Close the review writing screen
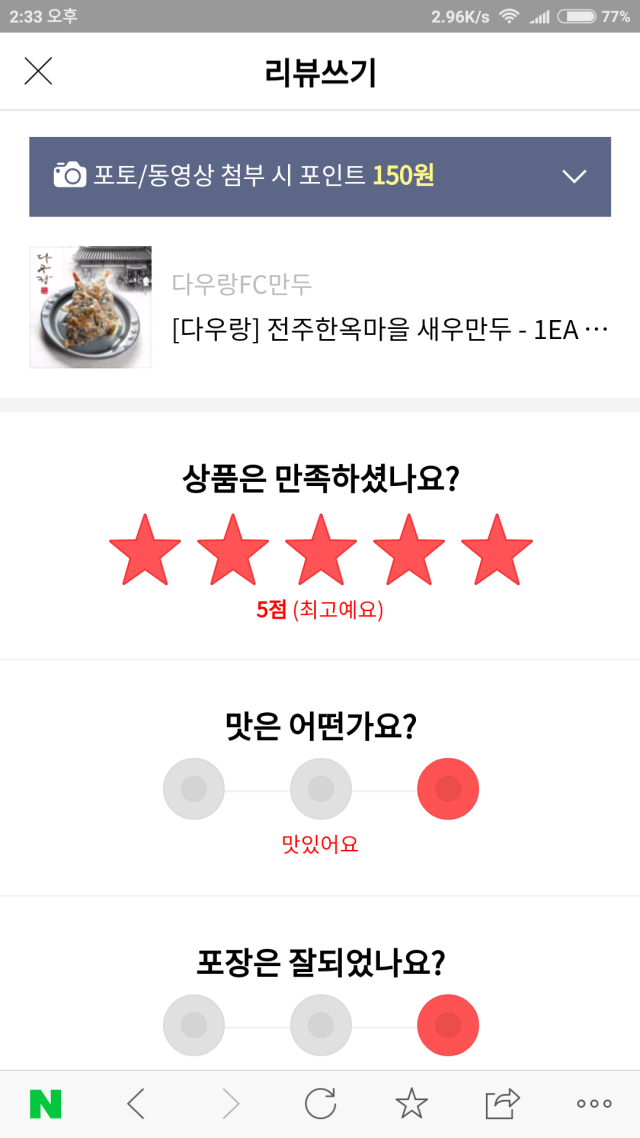The height and width of the screenshot is (1138, 640). [x=38, y=71]
